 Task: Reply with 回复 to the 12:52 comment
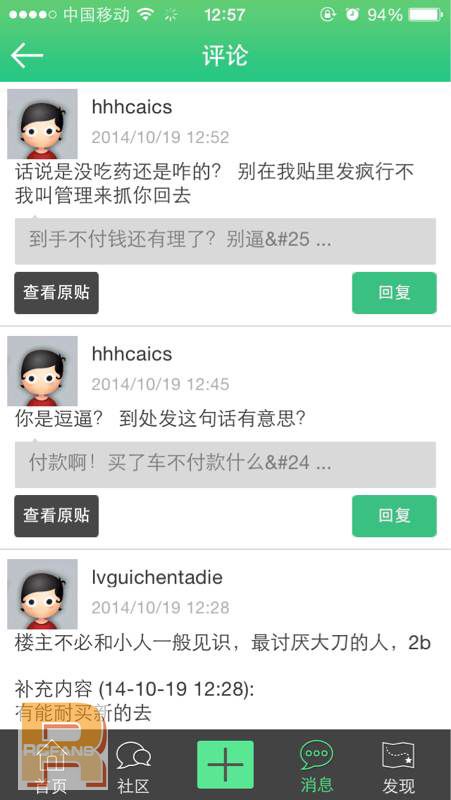tap(394, 293)
